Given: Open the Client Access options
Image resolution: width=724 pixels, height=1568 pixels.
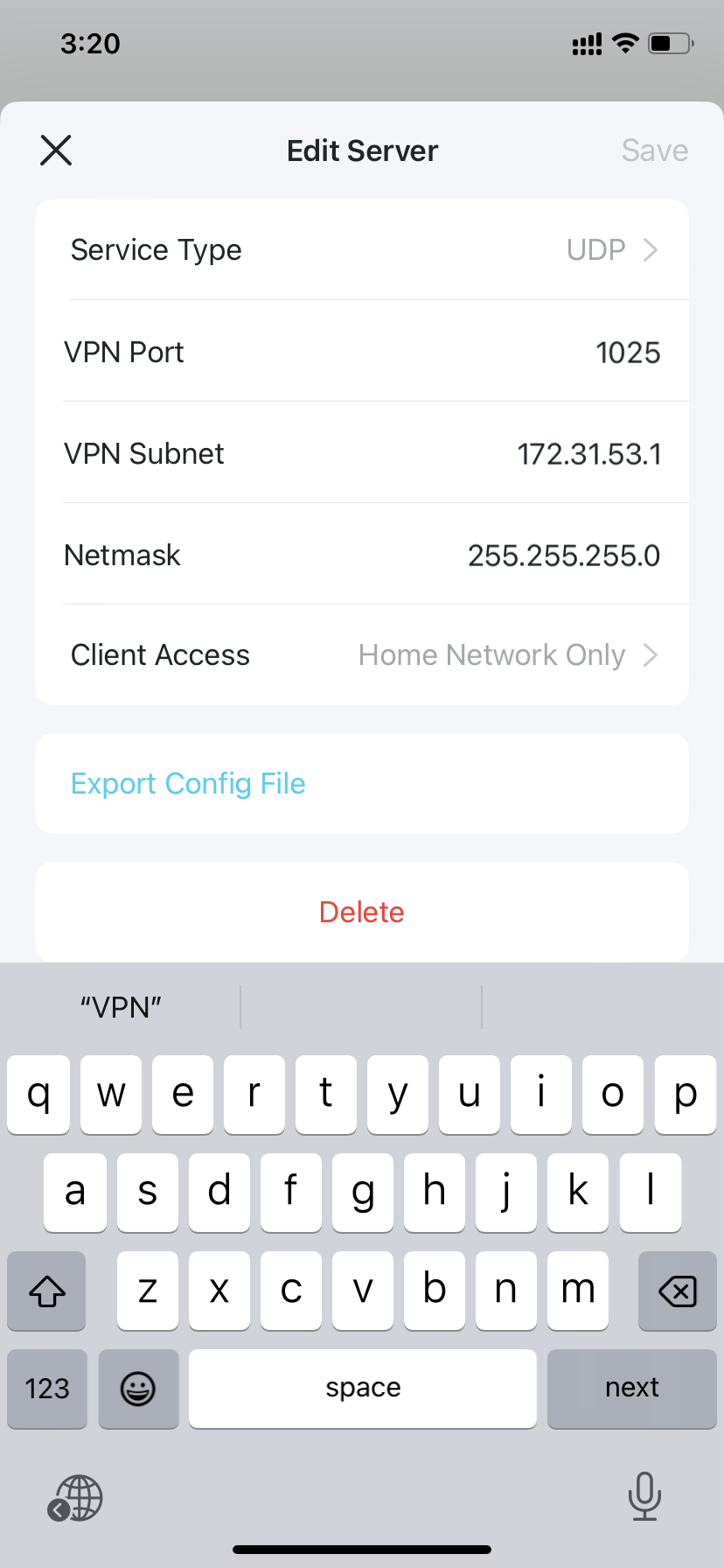Looking at the screenshot, I should [362, 654].
